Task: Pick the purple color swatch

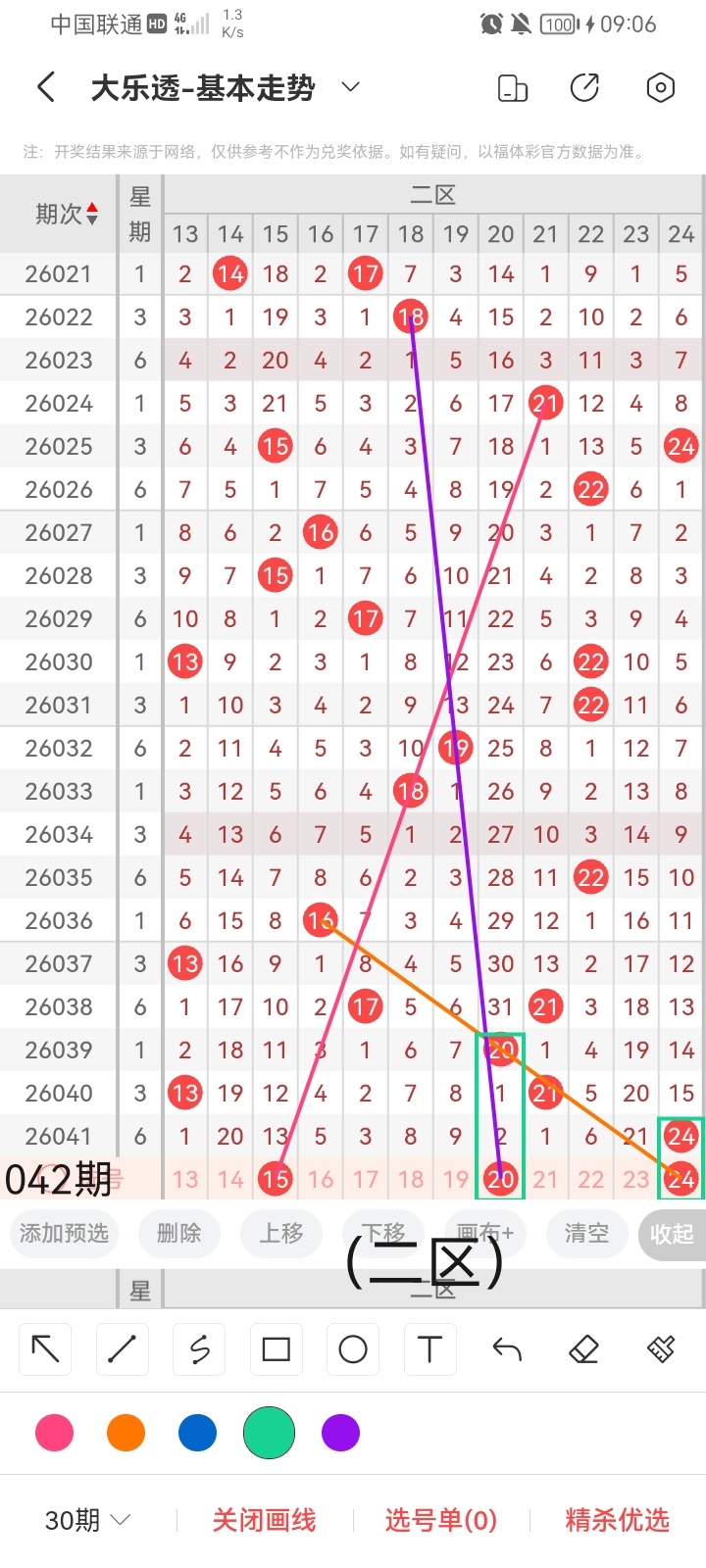Action: coord(340,1433)
